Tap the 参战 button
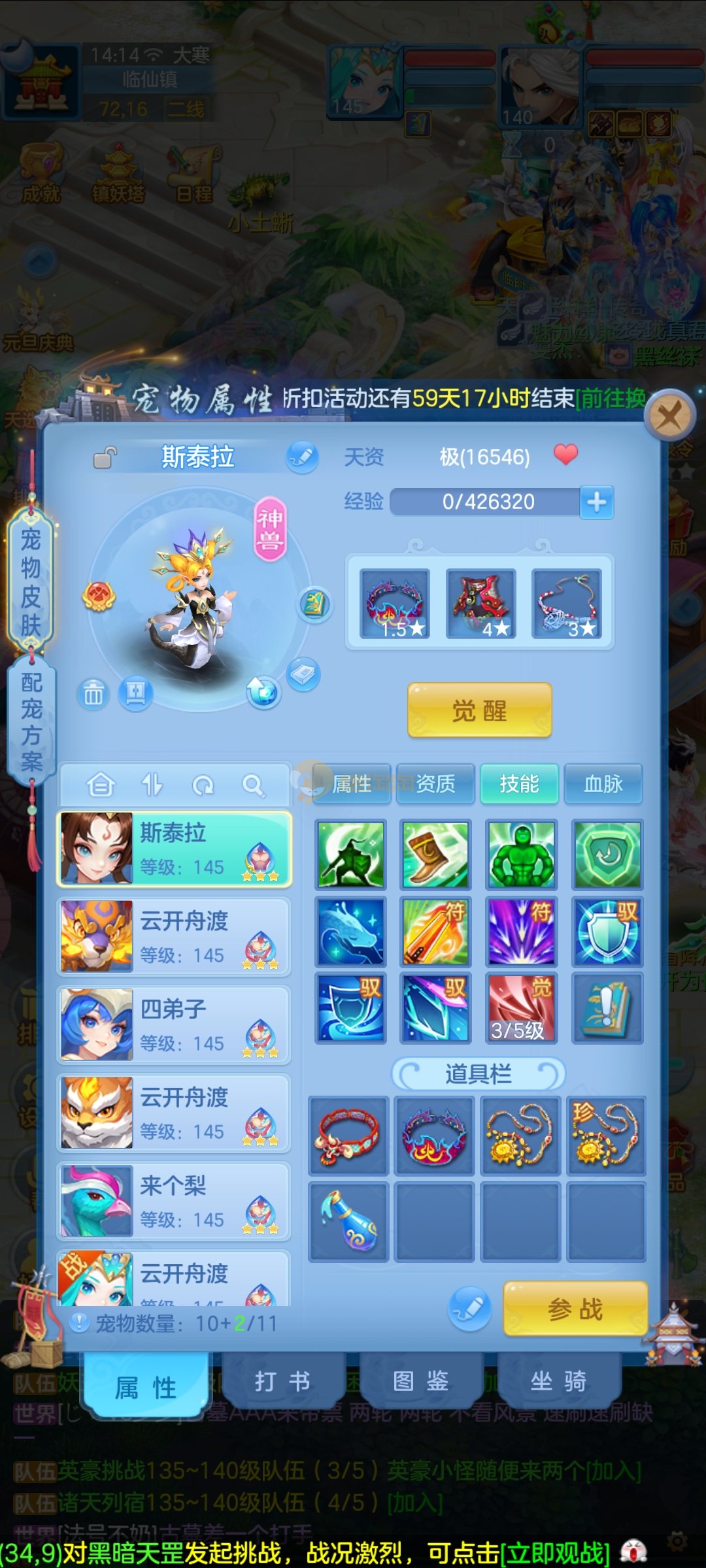The width and height of the screenshot is (706, 1568). (x=575, y=1309)
